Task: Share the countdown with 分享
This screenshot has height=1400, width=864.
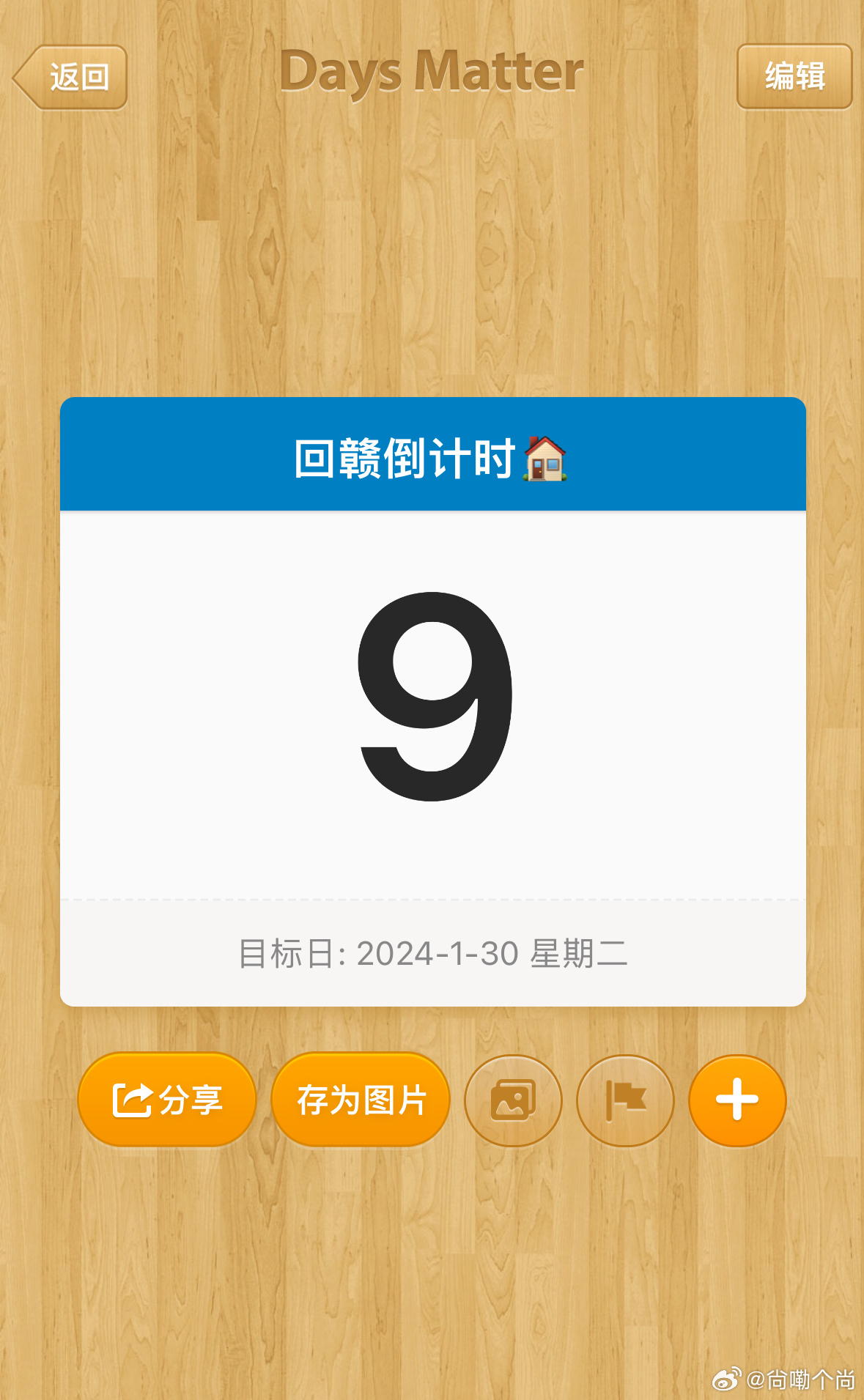Action: click(x=167, y=1100)
